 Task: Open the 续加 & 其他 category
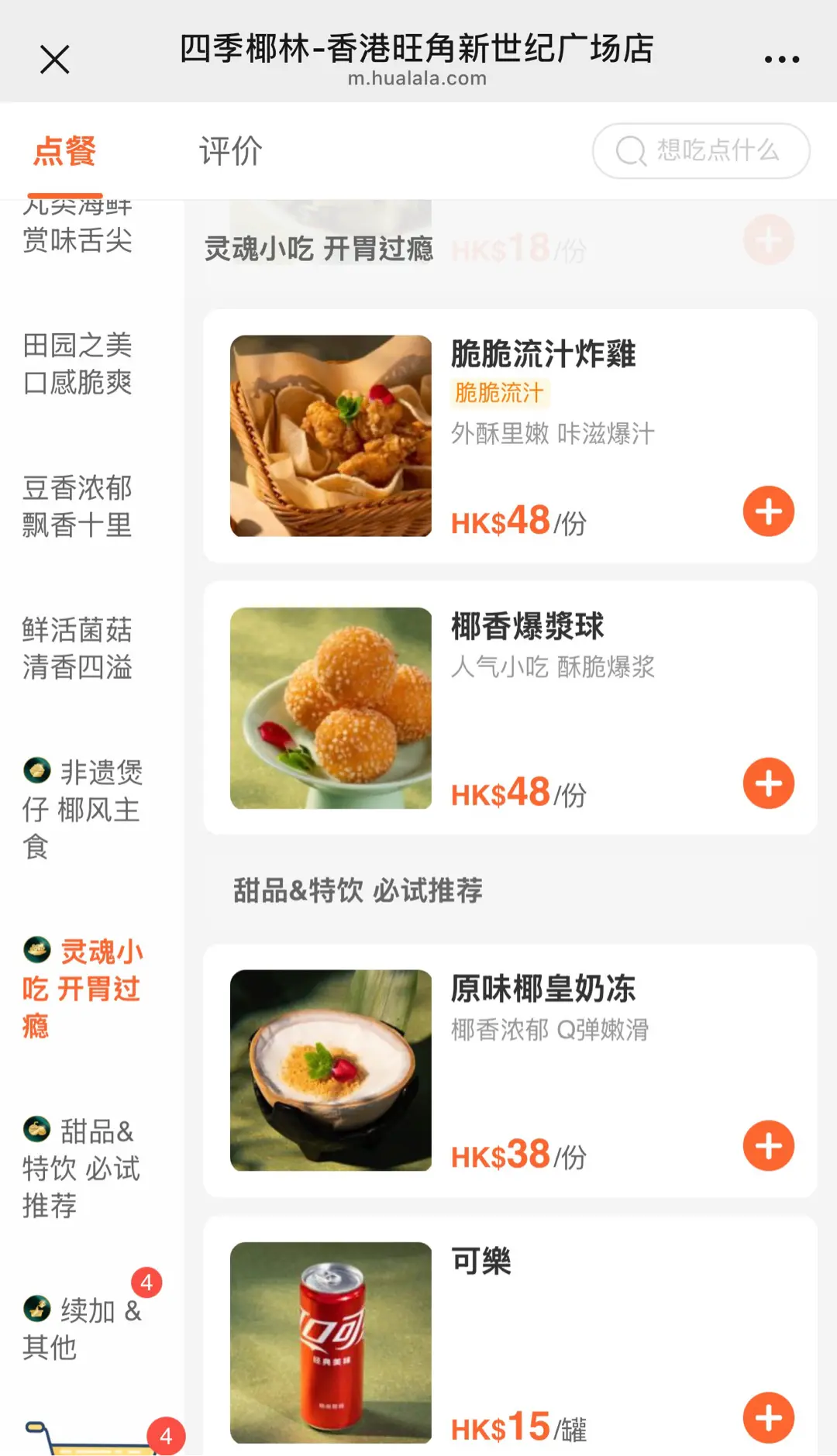click(82, 1329)
